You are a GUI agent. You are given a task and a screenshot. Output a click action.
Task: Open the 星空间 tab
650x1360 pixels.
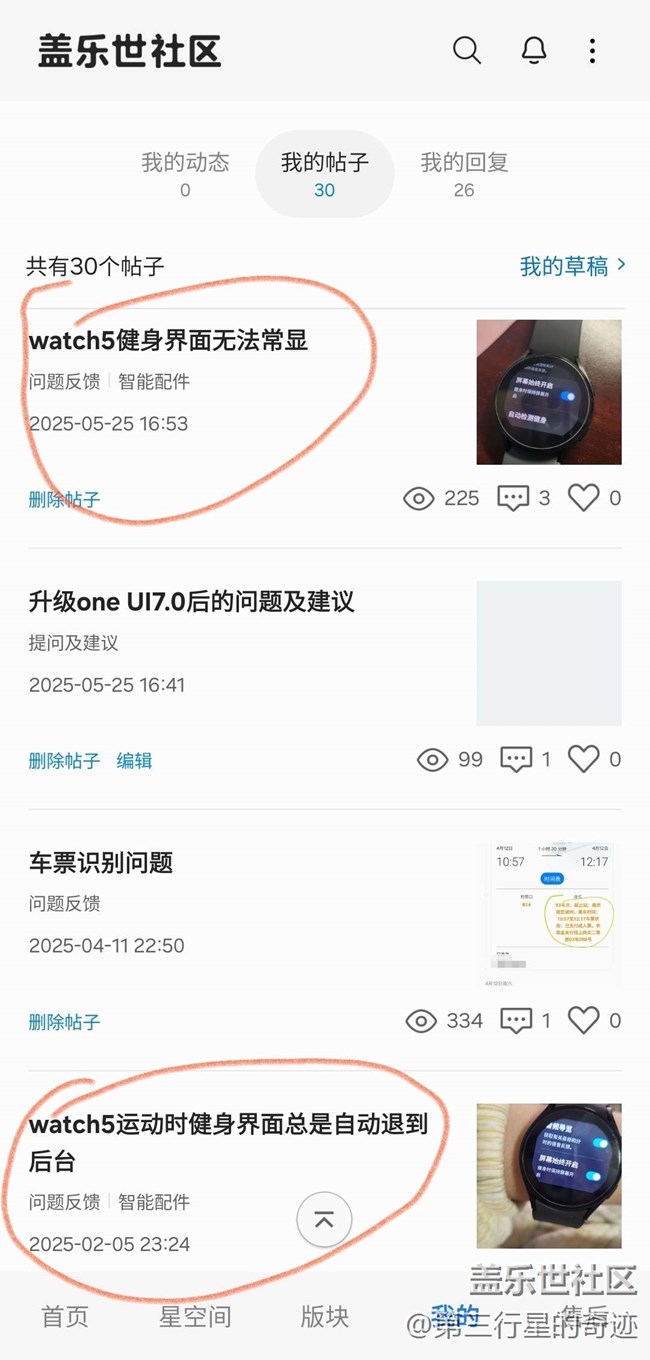click(x=194, y=1317)
